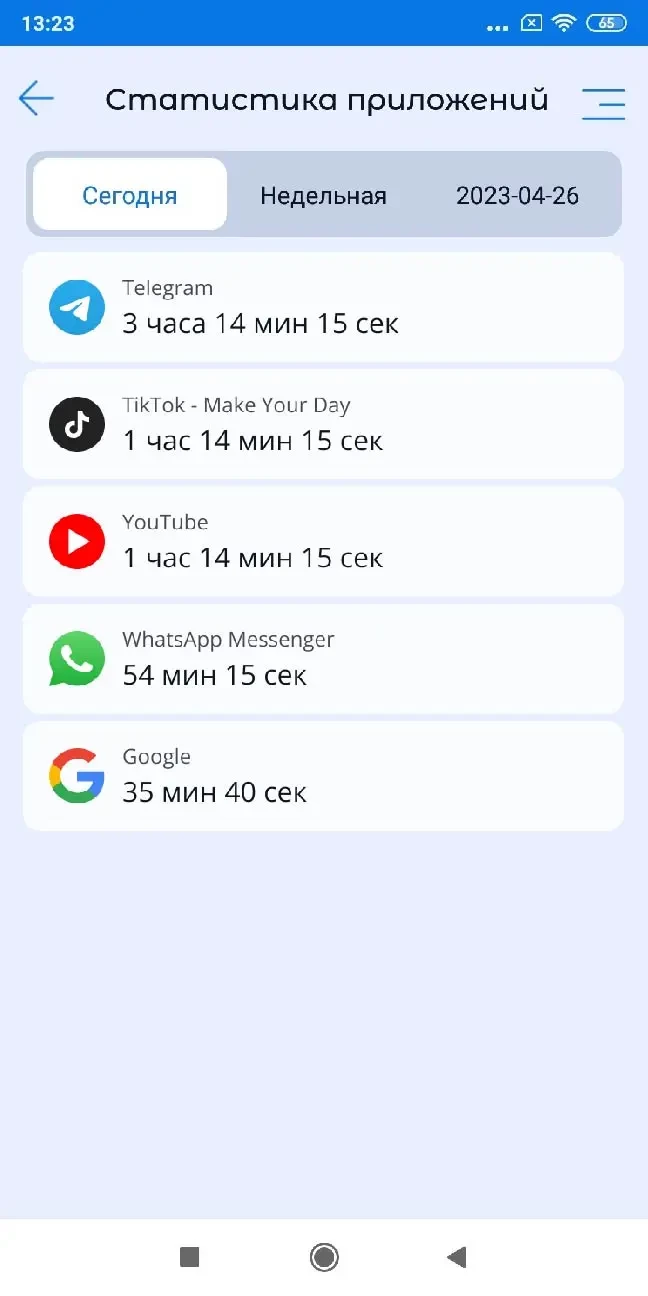Open the menu icon beside the title

pos(603,102)
